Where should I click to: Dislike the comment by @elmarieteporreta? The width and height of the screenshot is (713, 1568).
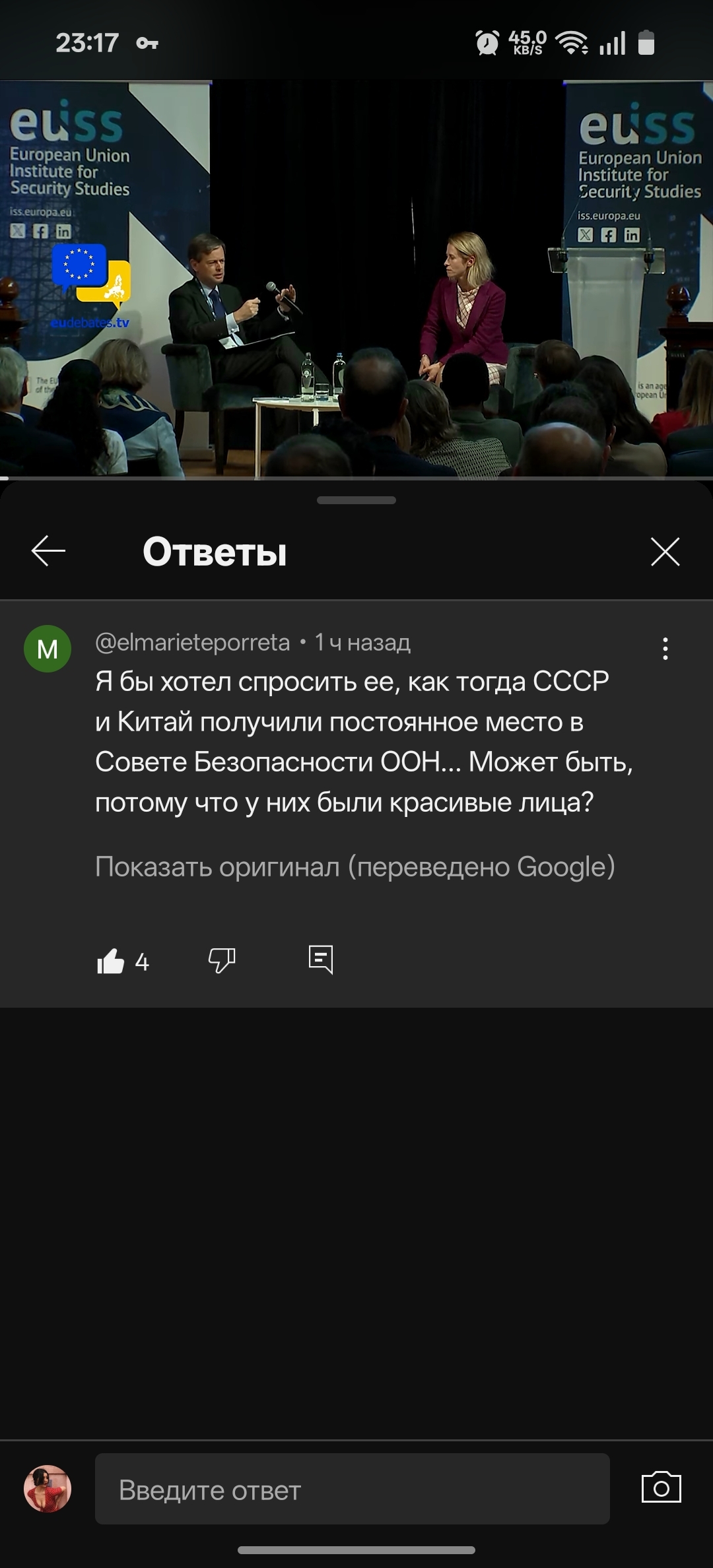222,960
